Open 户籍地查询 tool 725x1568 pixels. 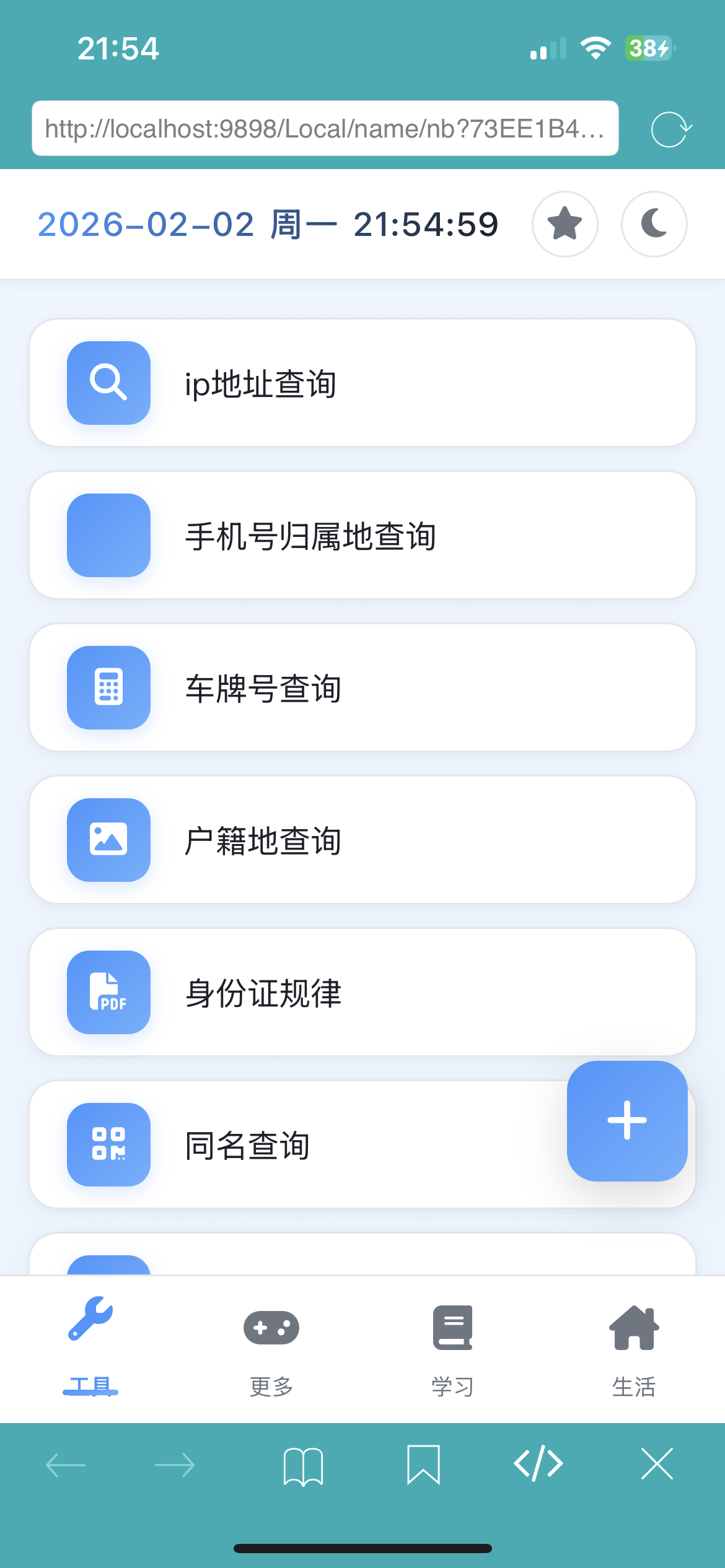coord(362,840)
